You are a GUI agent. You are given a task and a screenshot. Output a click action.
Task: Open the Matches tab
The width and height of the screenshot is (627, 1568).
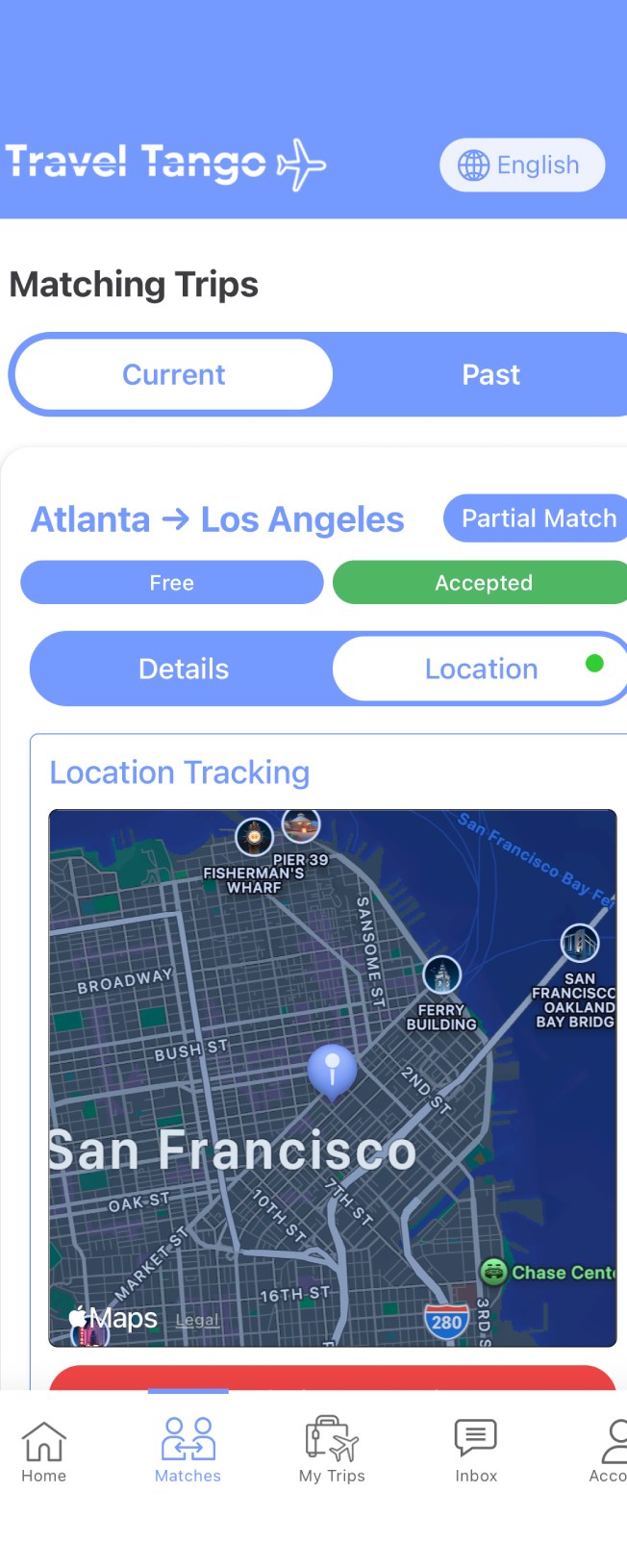(x=188, y=1451)
